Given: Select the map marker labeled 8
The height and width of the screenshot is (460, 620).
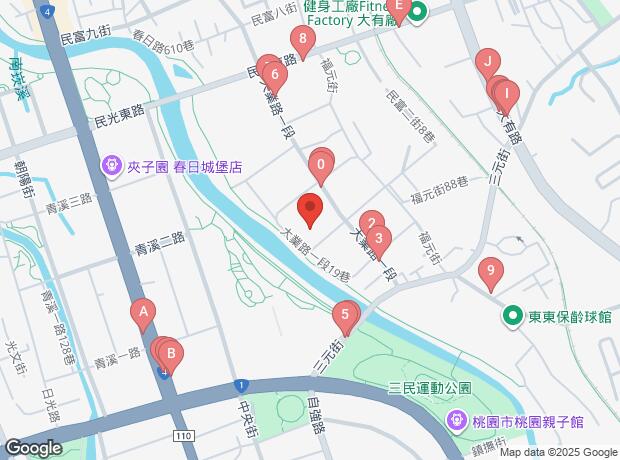Looking at the screenshot, I should click(x=303, y=42).
